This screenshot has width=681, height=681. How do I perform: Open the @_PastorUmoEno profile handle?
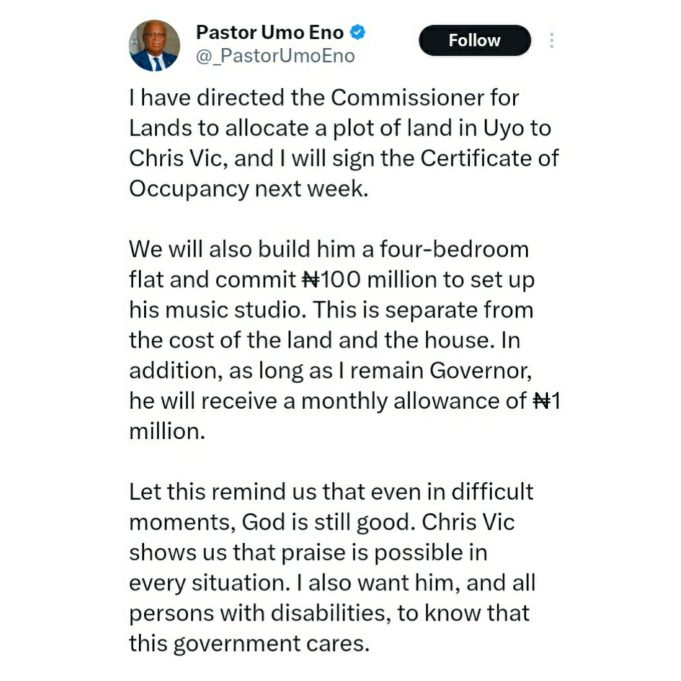[275, 56]
